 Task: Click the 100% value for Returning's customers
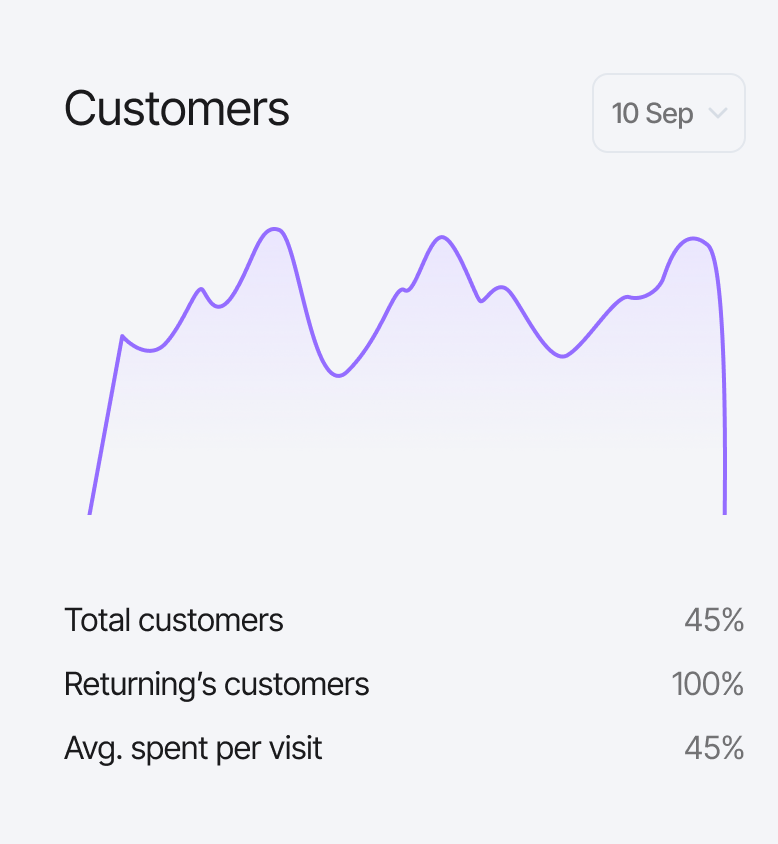pyautogui.click(x=707, y=684)
